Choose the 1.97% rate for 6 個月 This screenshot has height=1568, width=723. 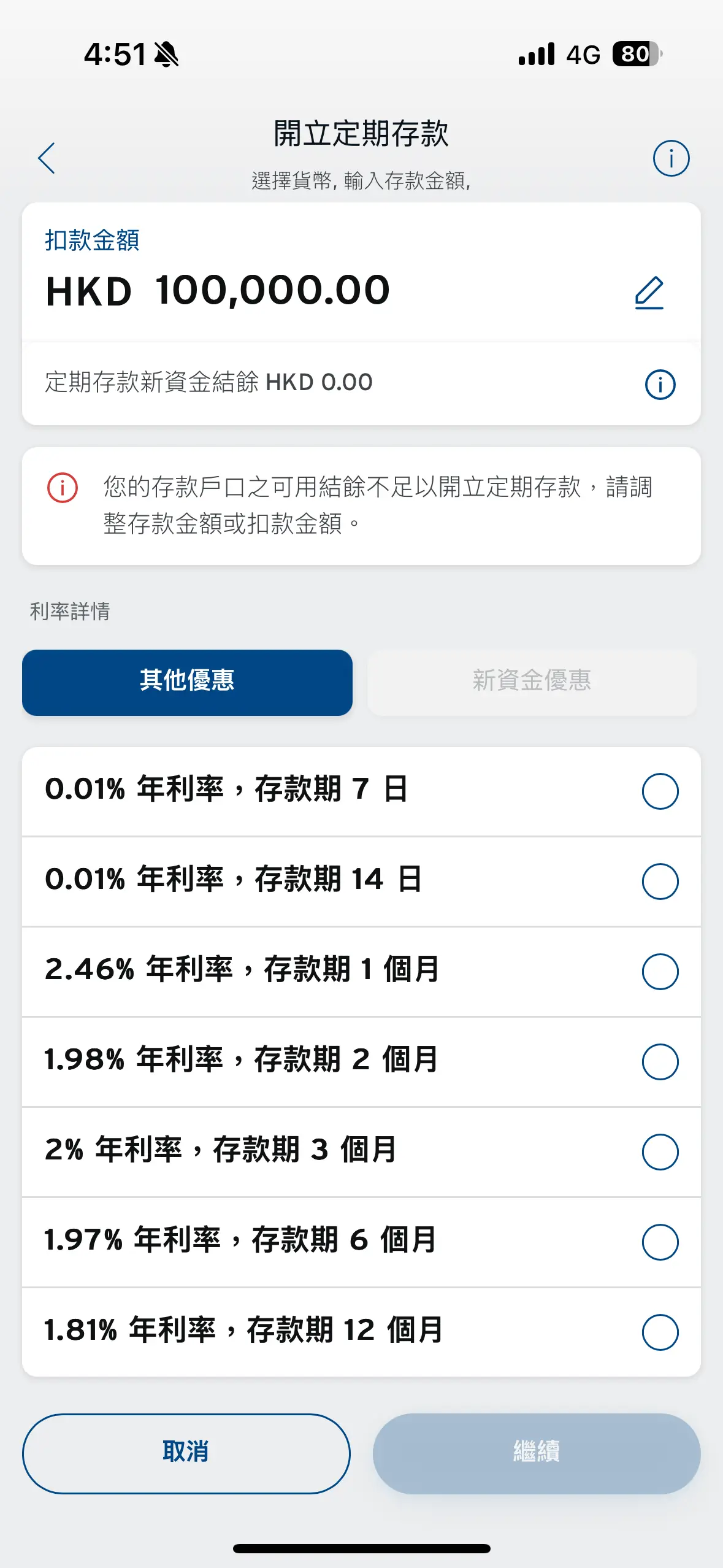(361, 1242)
